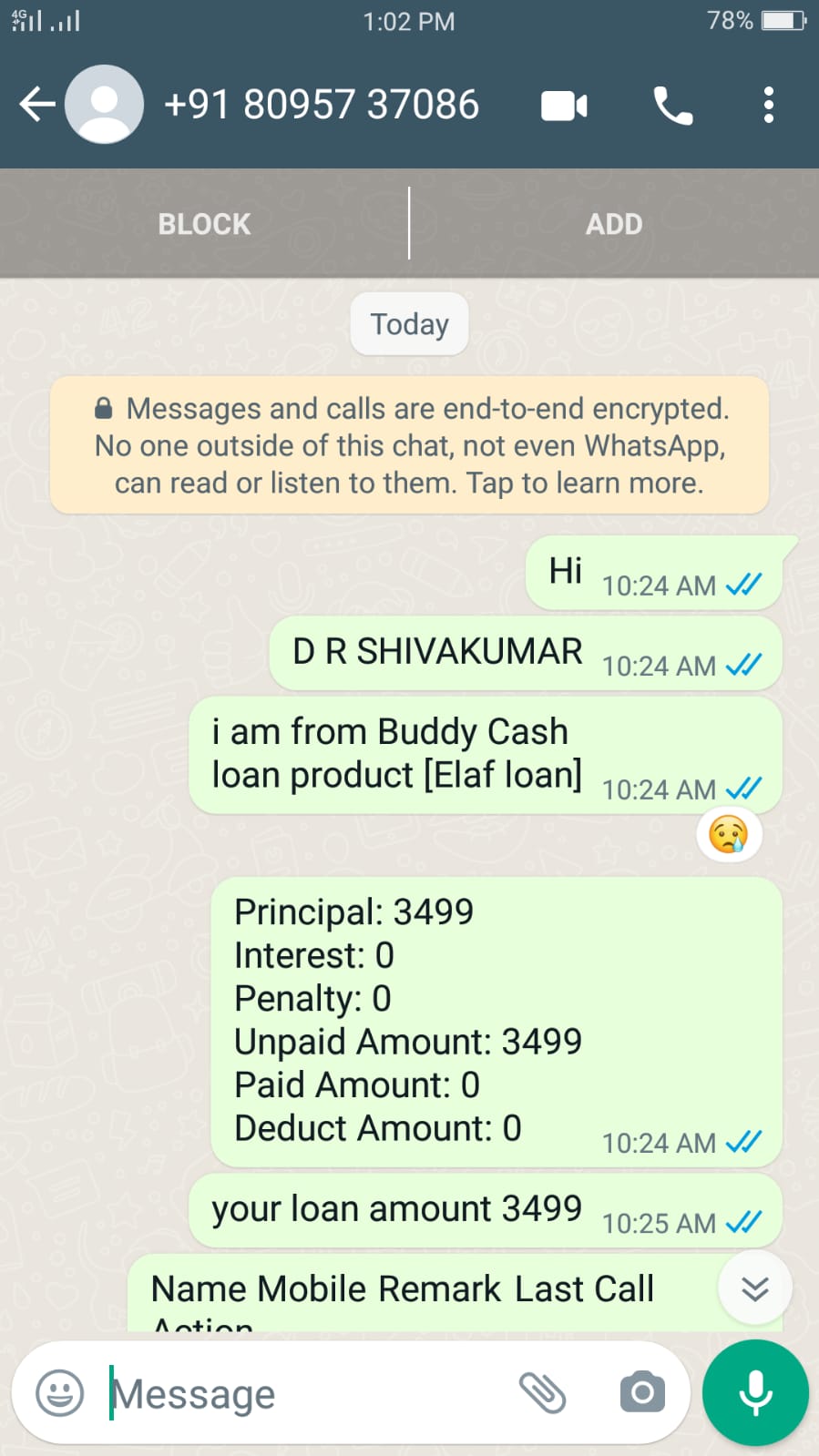Open the crying emoji reaction
This screenshot has height=1456, width=819.
pos(728,834)
